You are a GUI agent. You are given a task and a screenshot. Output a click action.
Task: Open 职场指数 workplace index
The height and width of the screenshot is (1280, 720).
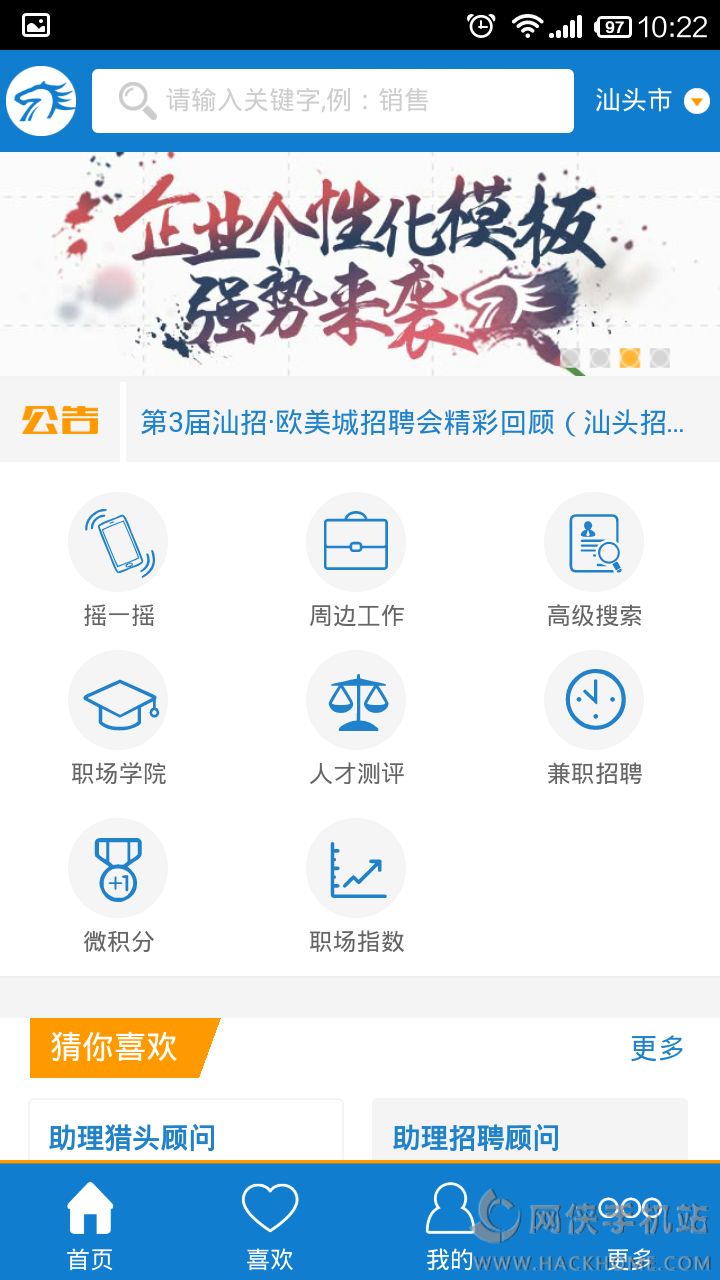(x=356, y=886)
